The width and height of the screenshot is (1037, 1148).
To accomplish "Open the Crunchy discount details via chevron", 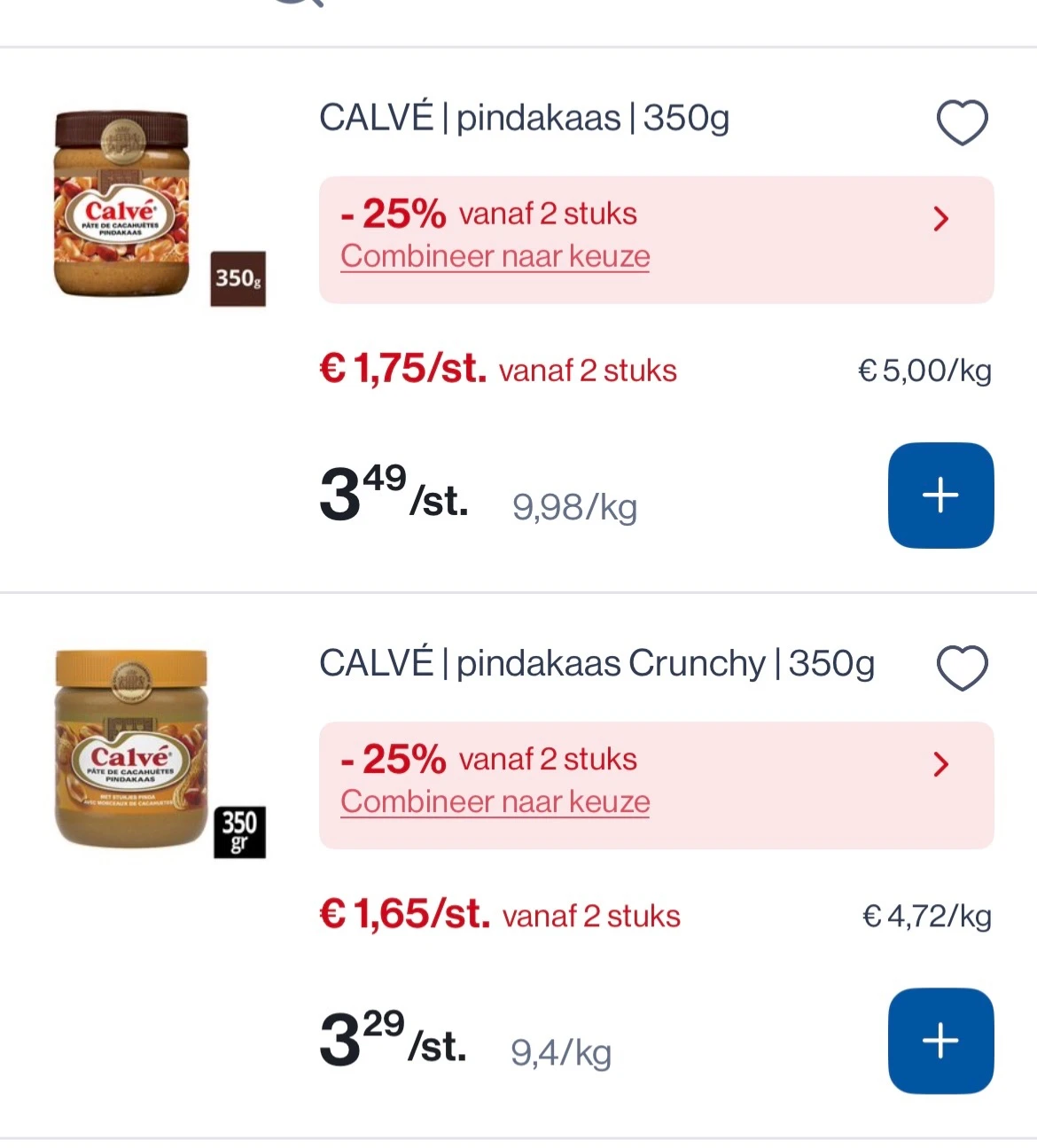I will point(941,764).
